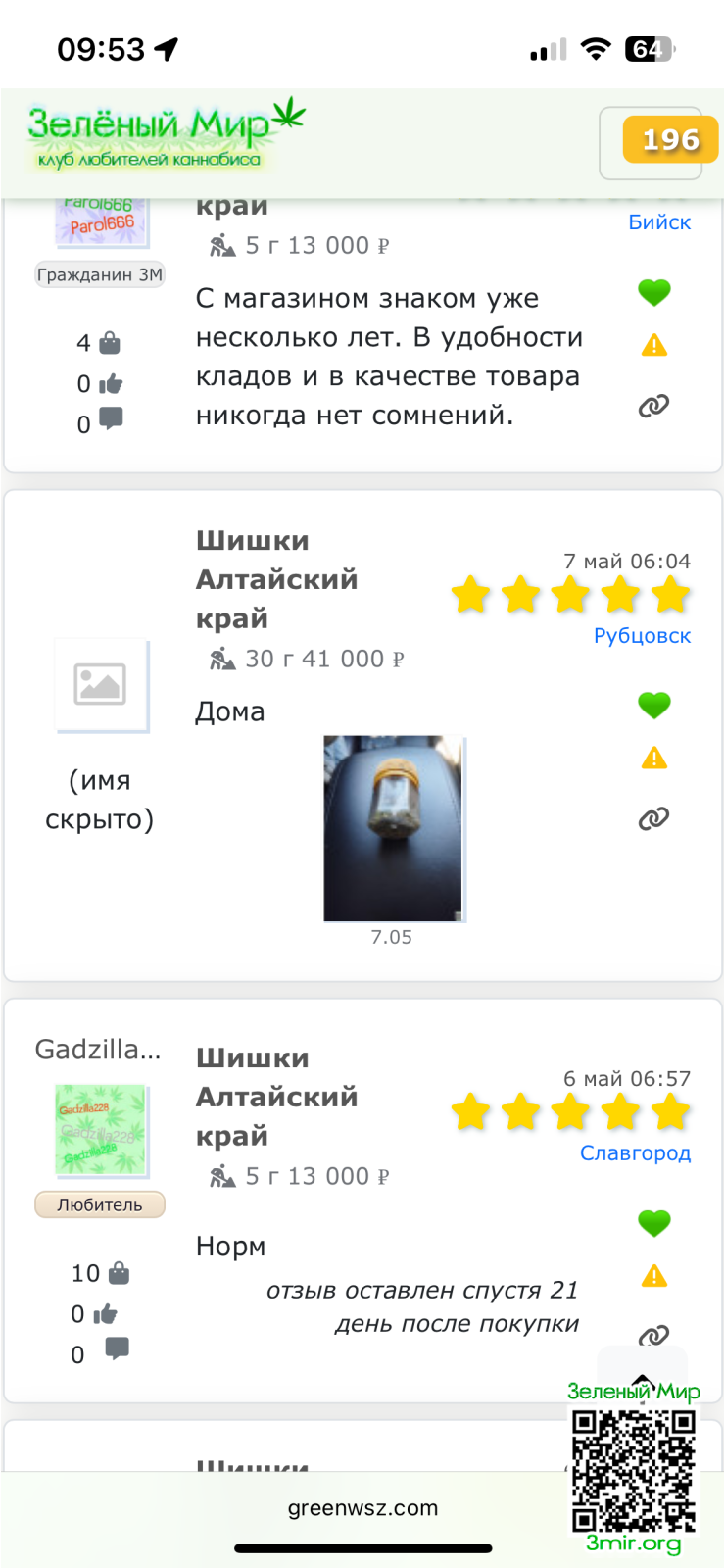Report the Рубцовск review via warning icon
The image size is (724, 1568).
(x=653, y=758)
